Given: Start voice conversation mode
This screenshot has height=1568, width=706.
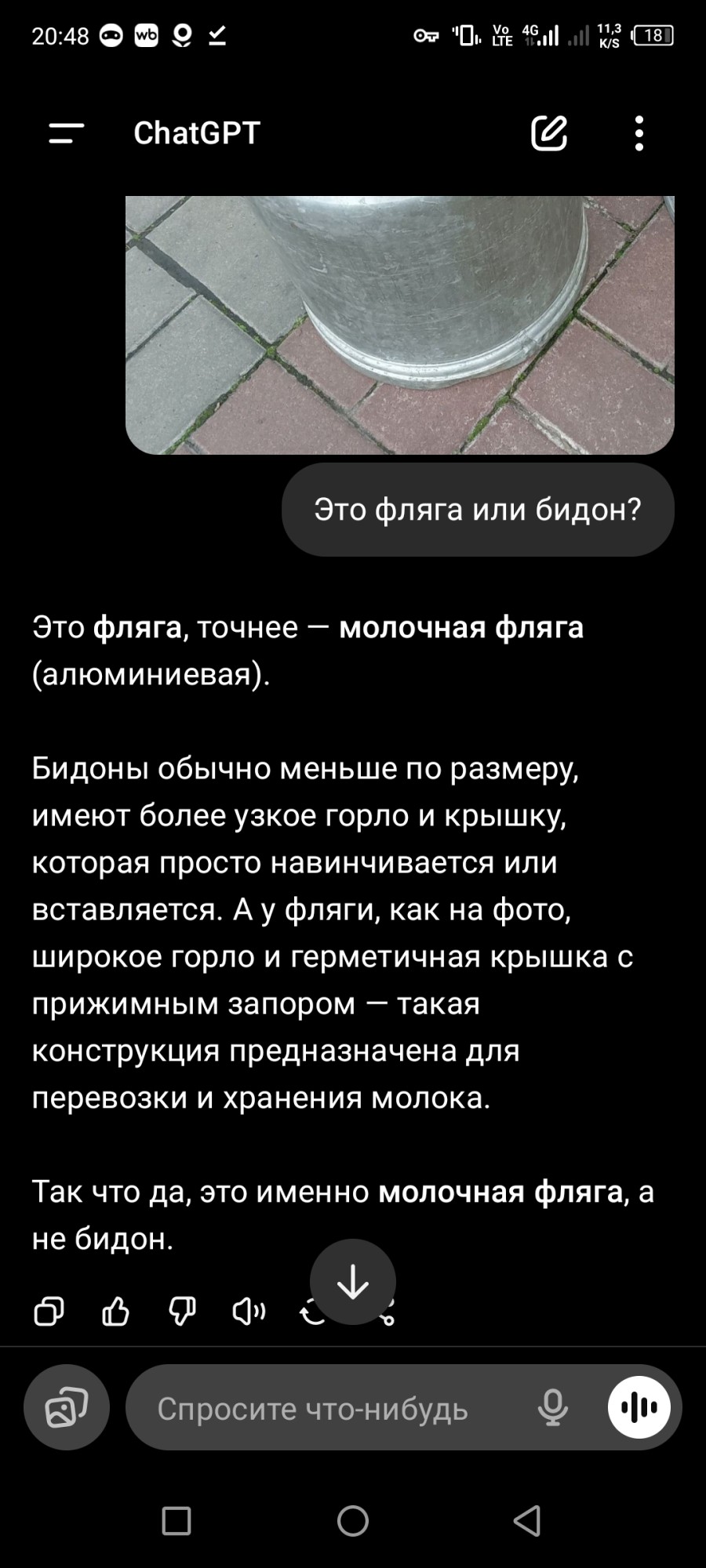Looking at the screenshot, I should [639, 1407].
